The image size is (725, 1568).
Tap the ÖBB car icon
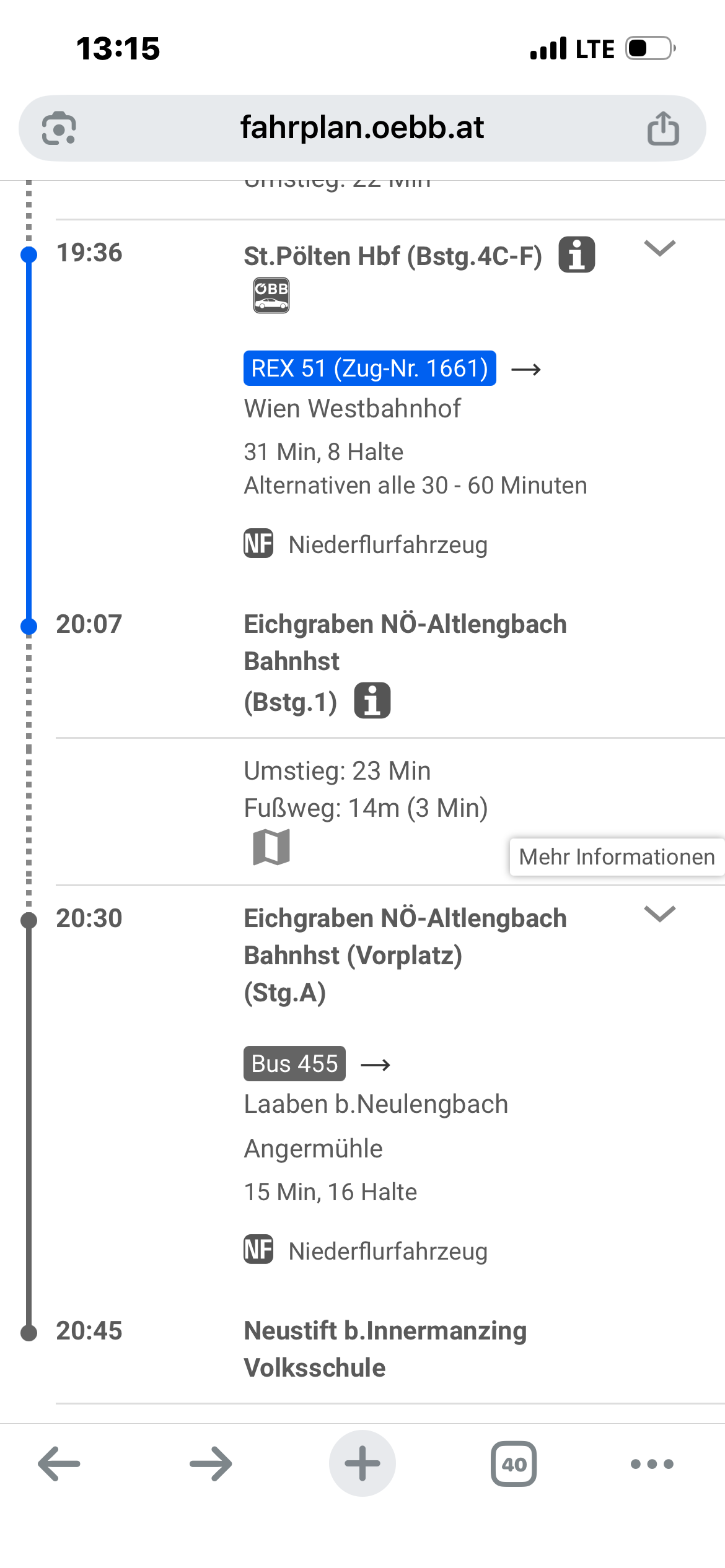point(271,295)
